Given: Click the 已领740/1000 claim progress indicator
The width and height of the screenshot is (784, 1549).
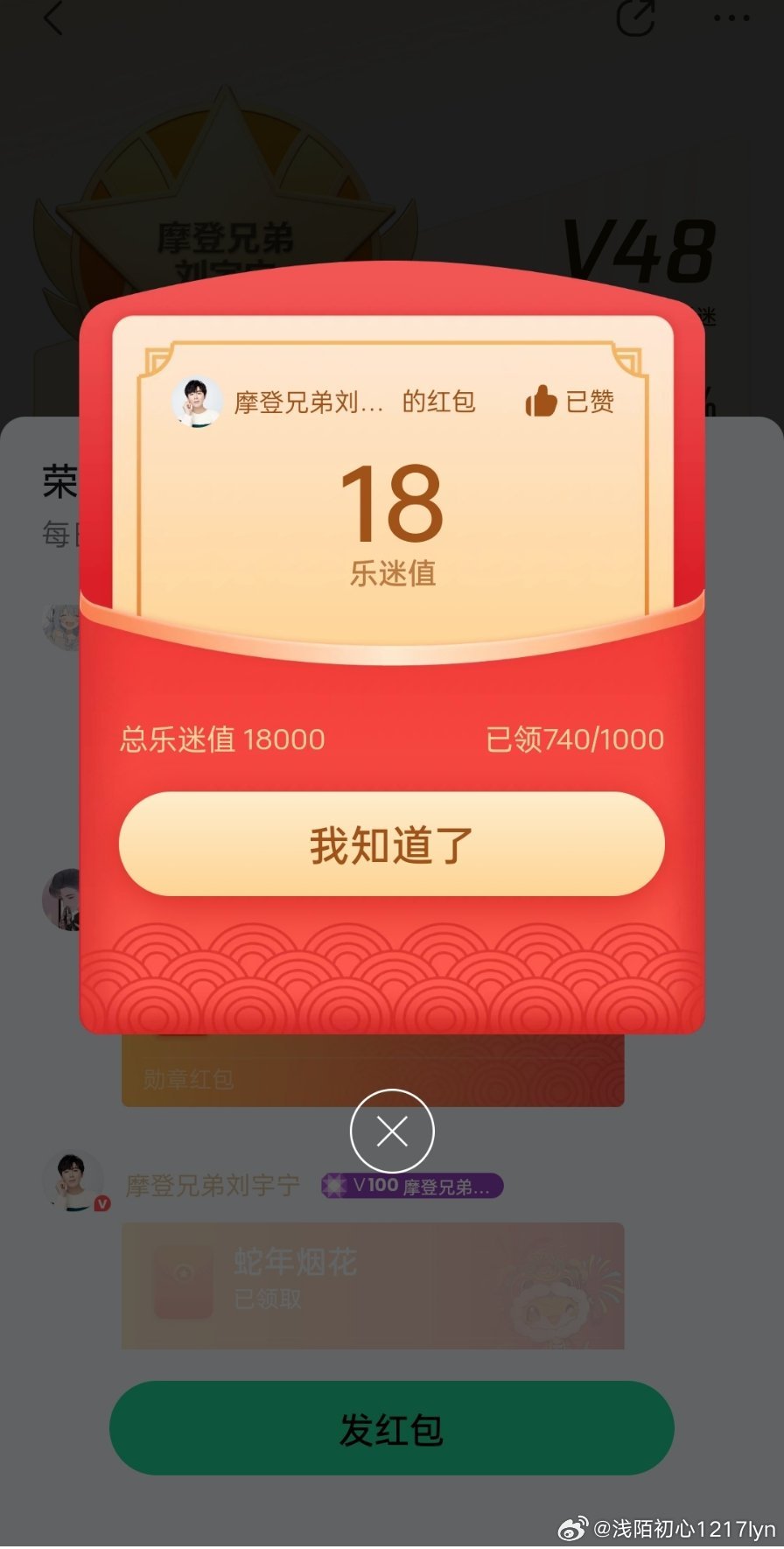Looking at the screenshot, I should click(x=575, y=739).
